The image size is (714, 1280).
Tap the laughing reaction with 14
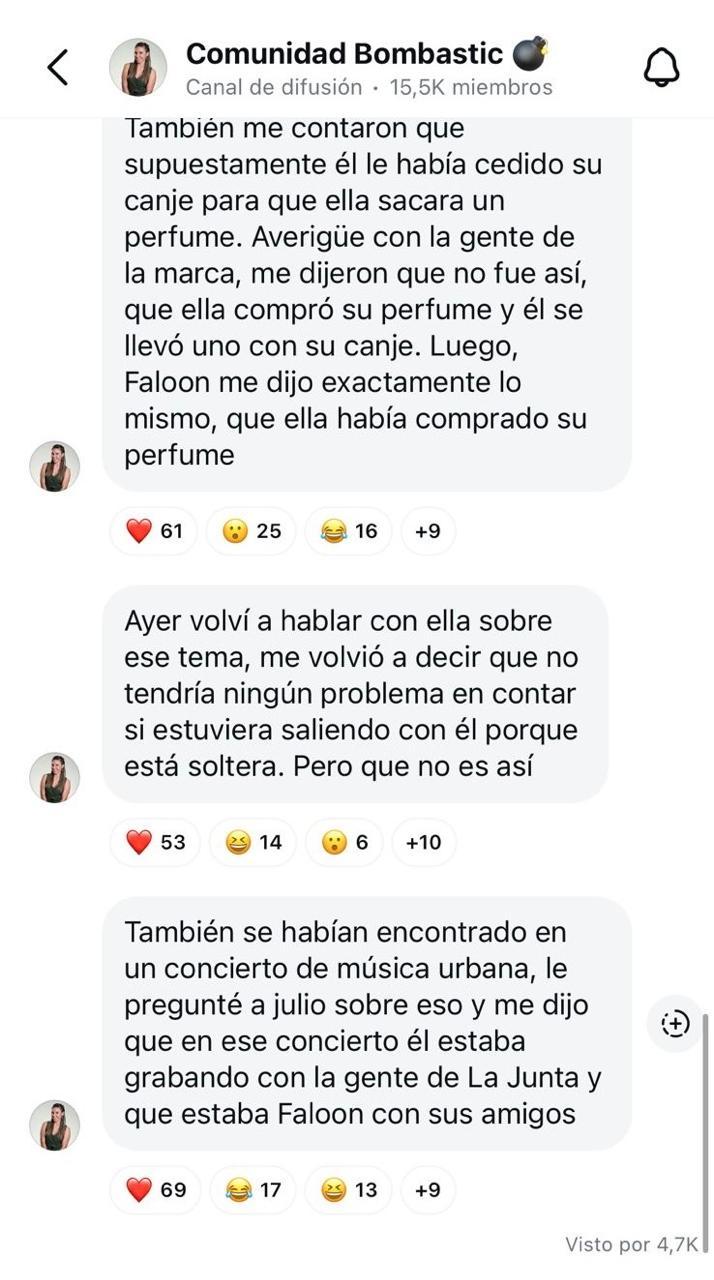coord(253,842)
